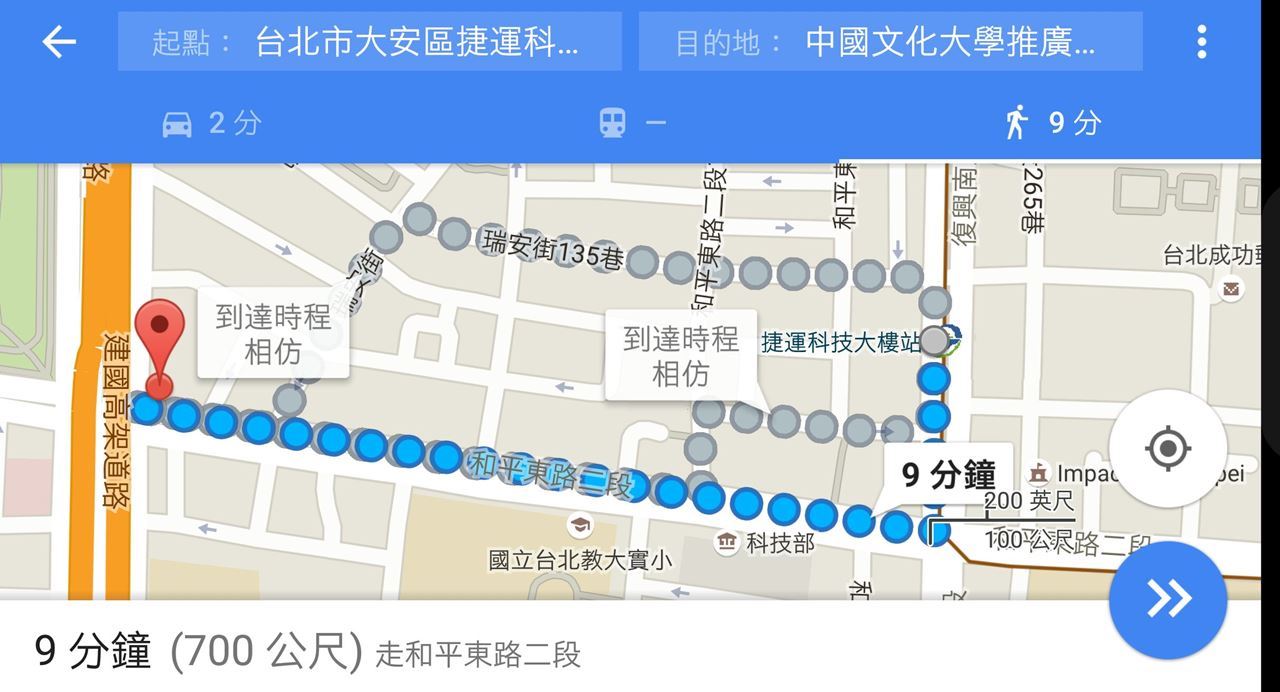The image size is (1280, 692).
Task: Switch to driving mode, 2 分
Action: coord(211,123)
